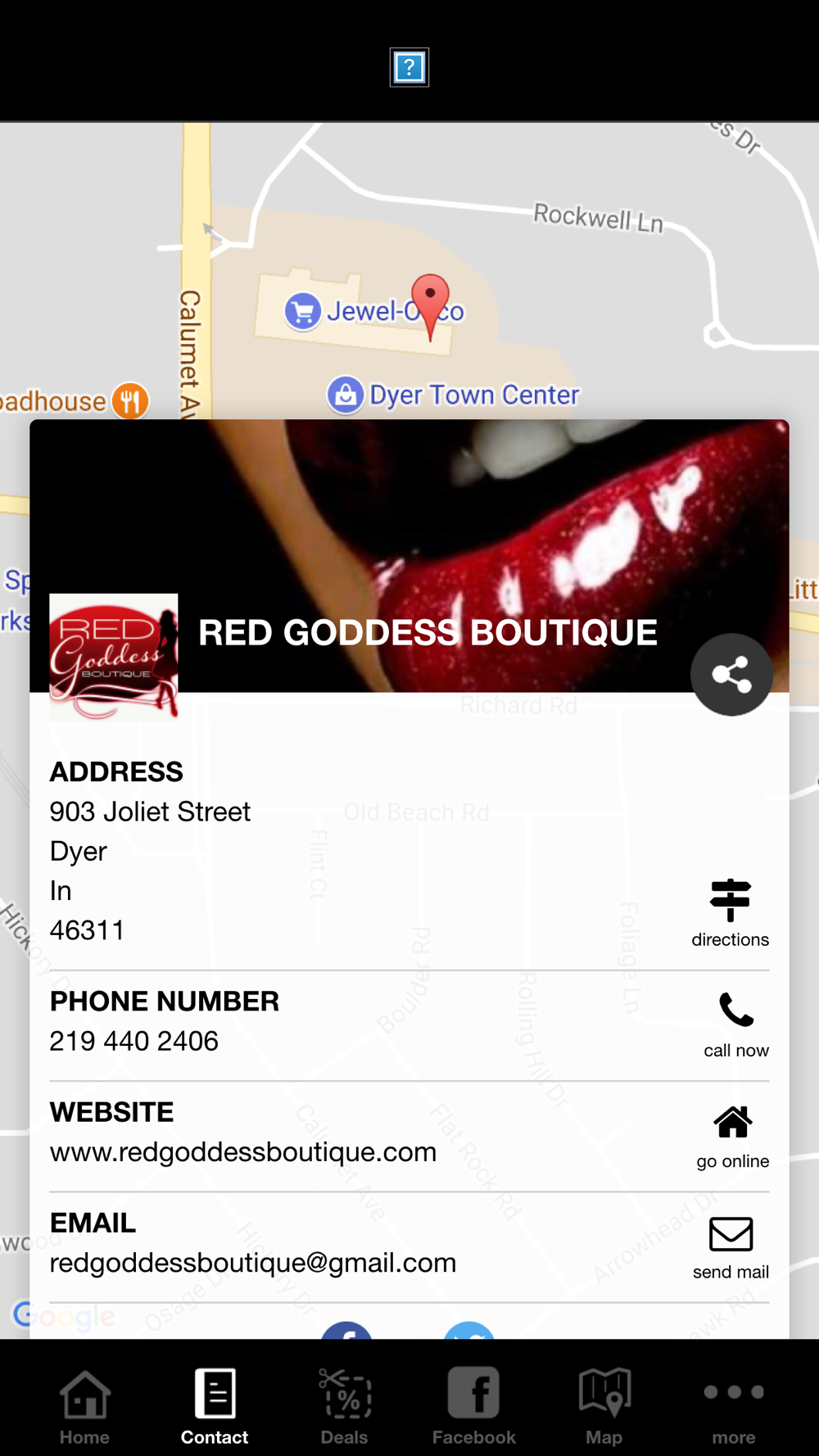Image resolution: width=819 pixels, height=1456 pixels.
Task: Select the Contact tab
Action: (x=215, y=1404)
